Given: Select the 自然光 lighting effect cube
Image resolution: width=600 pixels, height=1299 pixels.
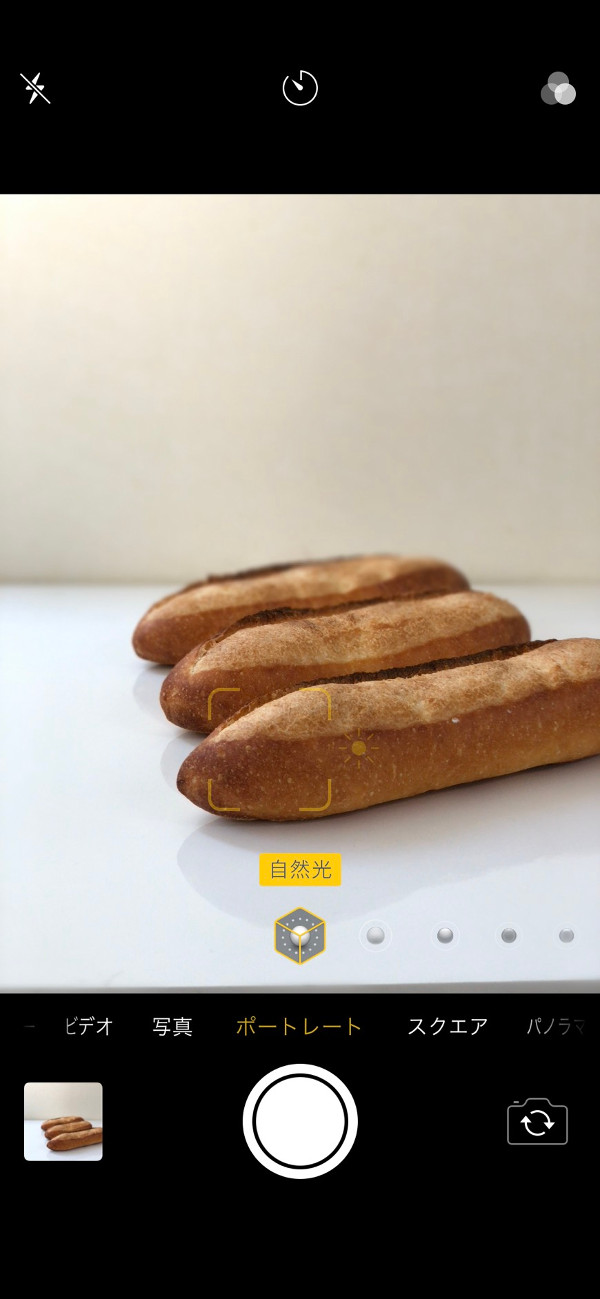Looking at the screenshot, I should tap(300, 936).
